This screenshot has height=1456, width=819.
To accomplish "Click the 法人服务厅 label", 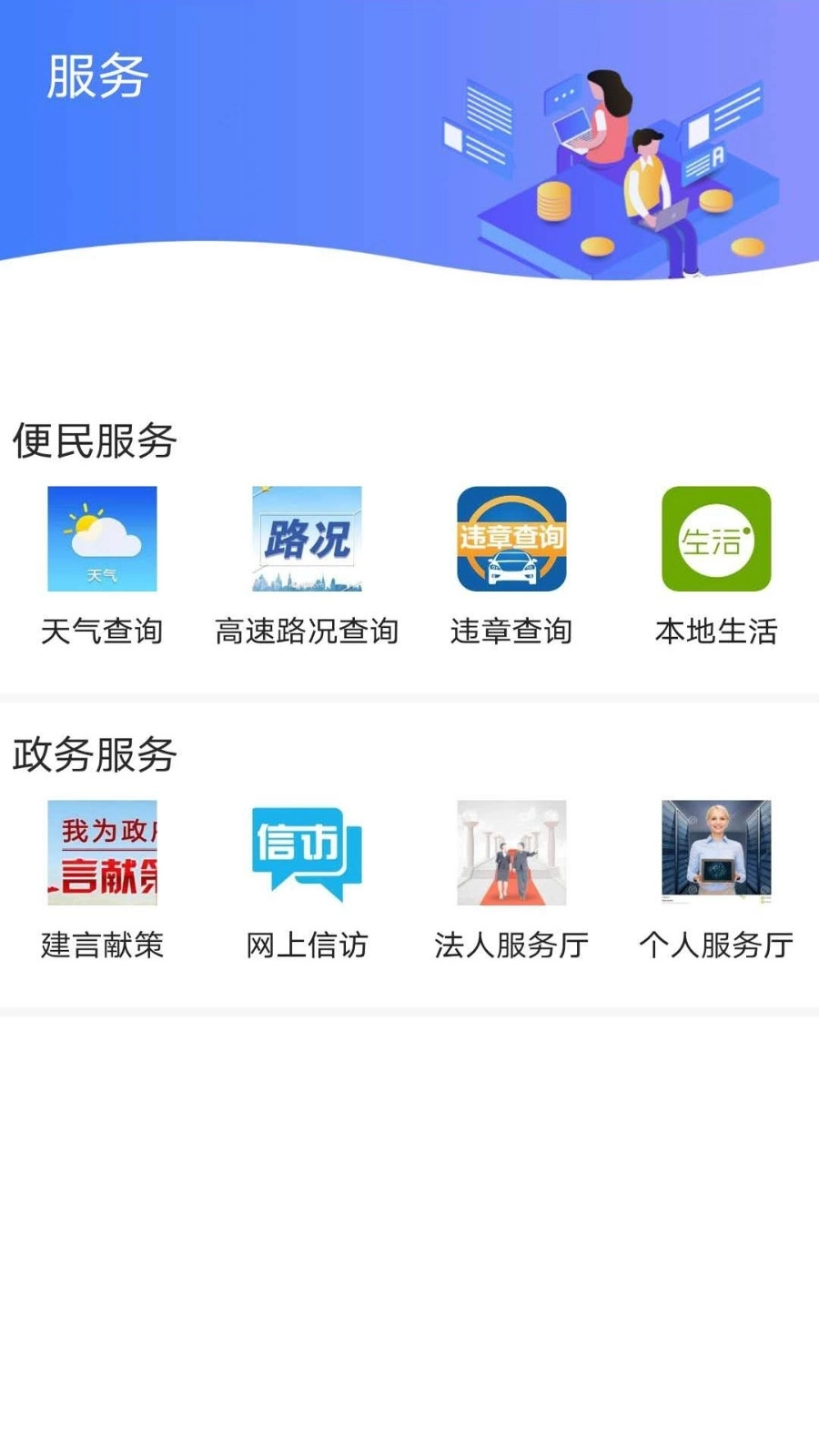I will [x=511, y=946].
